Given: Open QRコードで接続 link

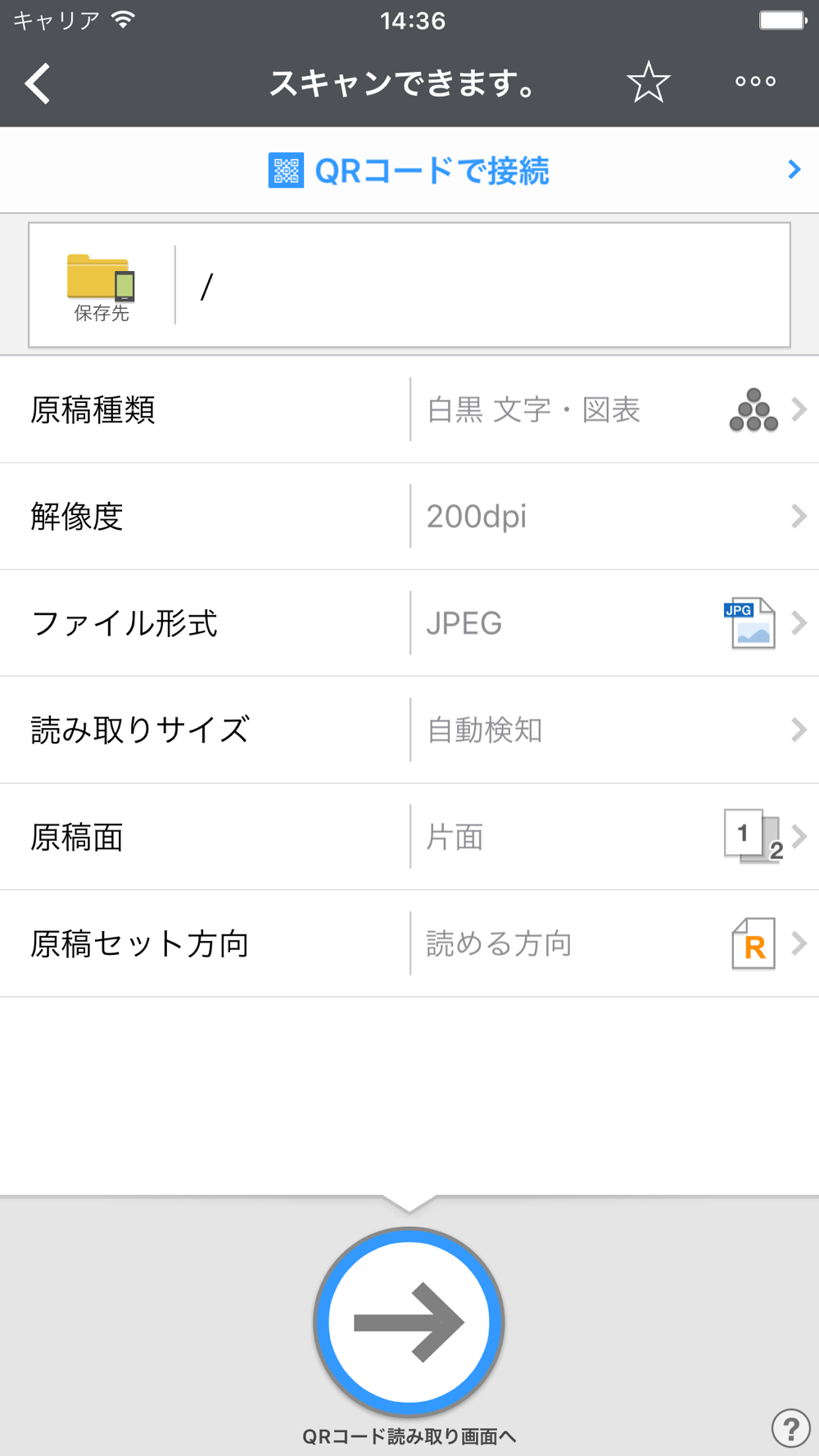Looking at the screenshot, I should tap(409, 170).
